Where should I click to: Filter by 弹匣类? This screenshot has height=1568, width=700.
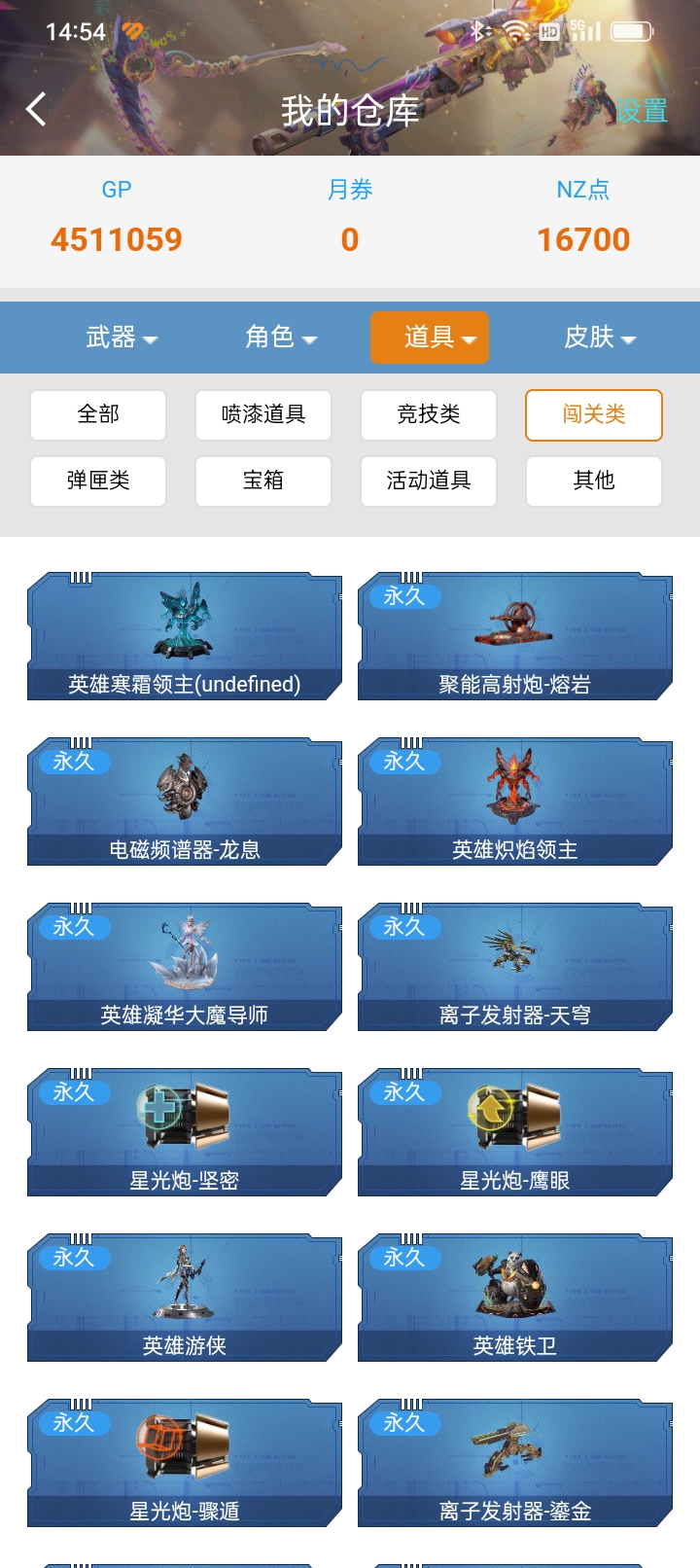pyautogui.click(x=98, y=481)
